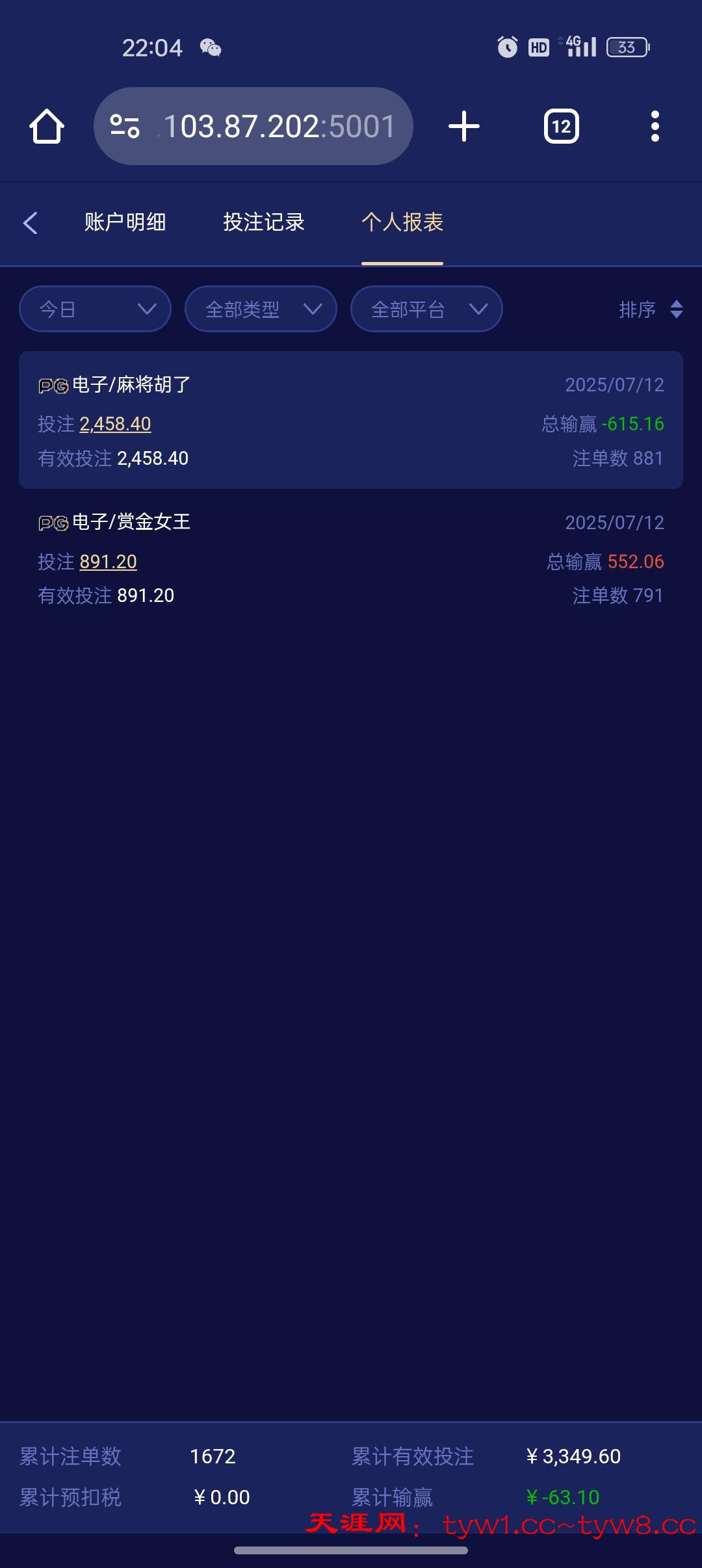This screenshot has width=702, height=1568.
Task: Switch to the 投注记录 tab
Action: point(264,222)
